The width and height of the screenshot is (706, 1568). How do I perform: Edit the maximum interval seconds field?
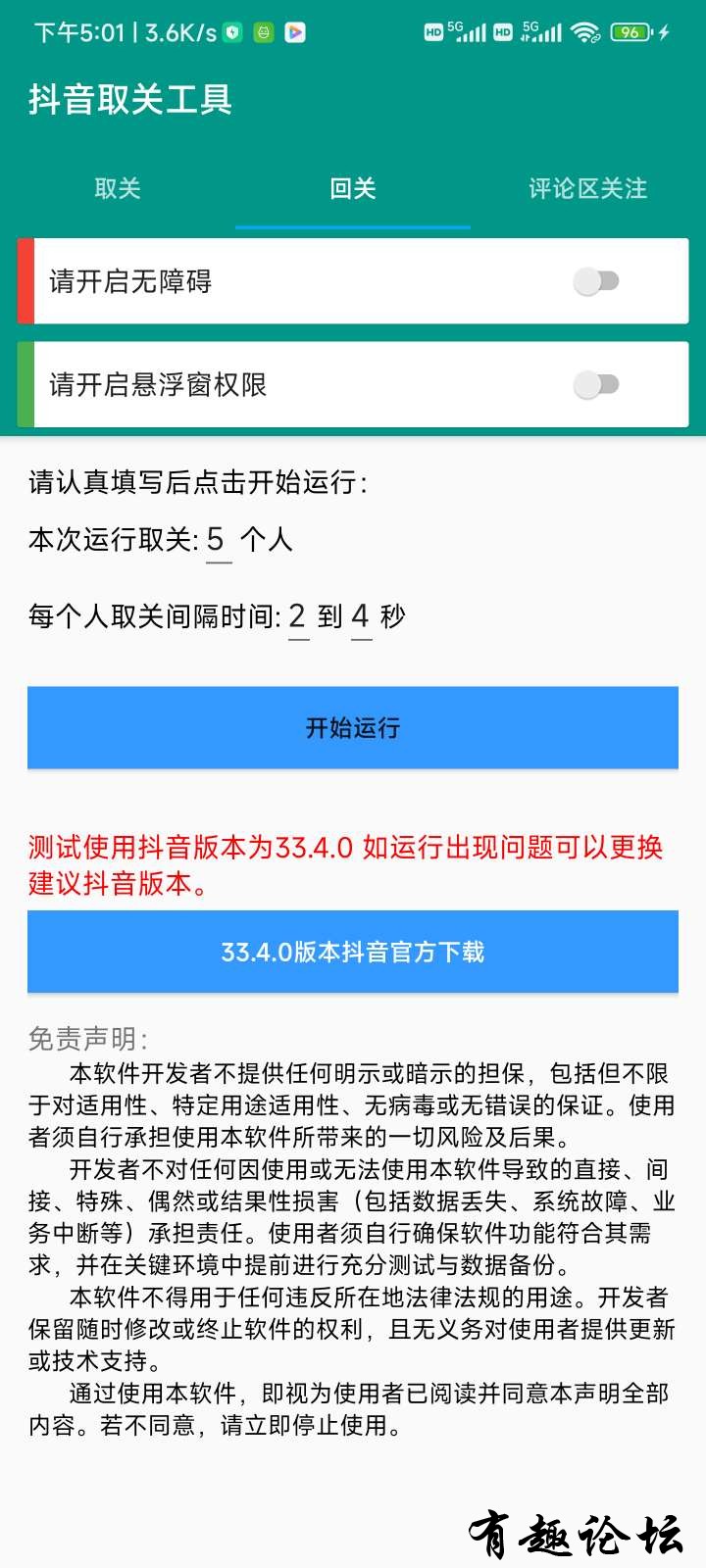click(361, 616)
